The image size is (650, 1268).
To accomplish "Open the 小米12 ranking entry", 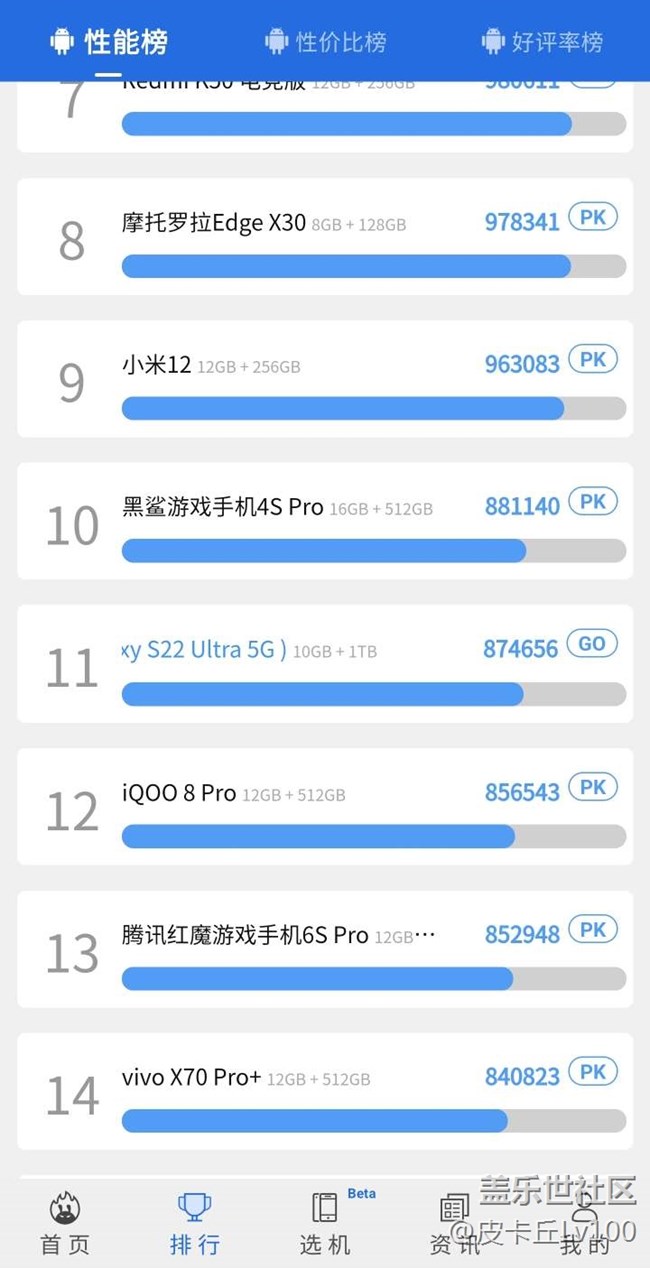I will [x=325, y=379].
